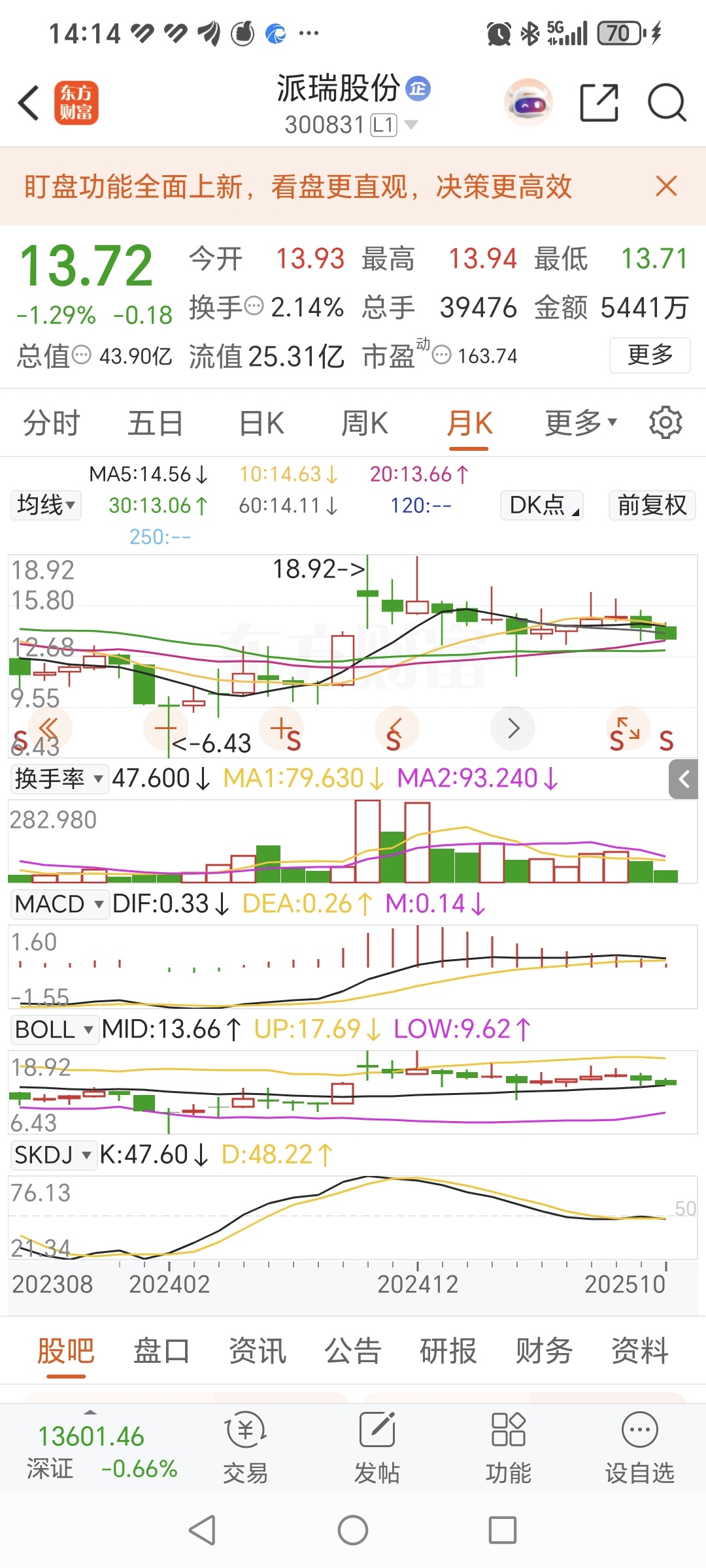Expand the 更多 chart period dropdown
This screenshot has width=706, height=1568.
tap(580, 423)
